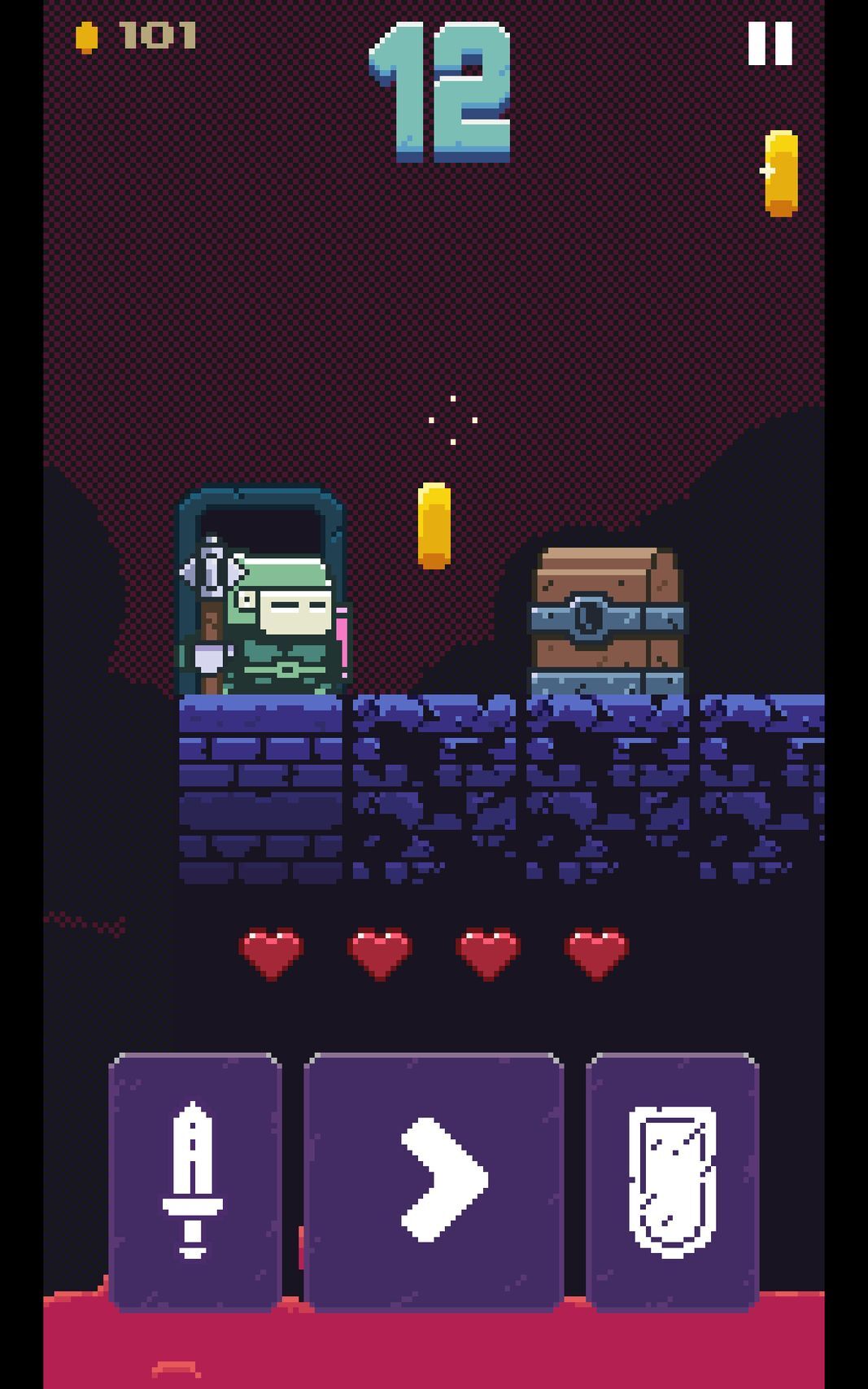Block with the shield button

pos(672,1180)
